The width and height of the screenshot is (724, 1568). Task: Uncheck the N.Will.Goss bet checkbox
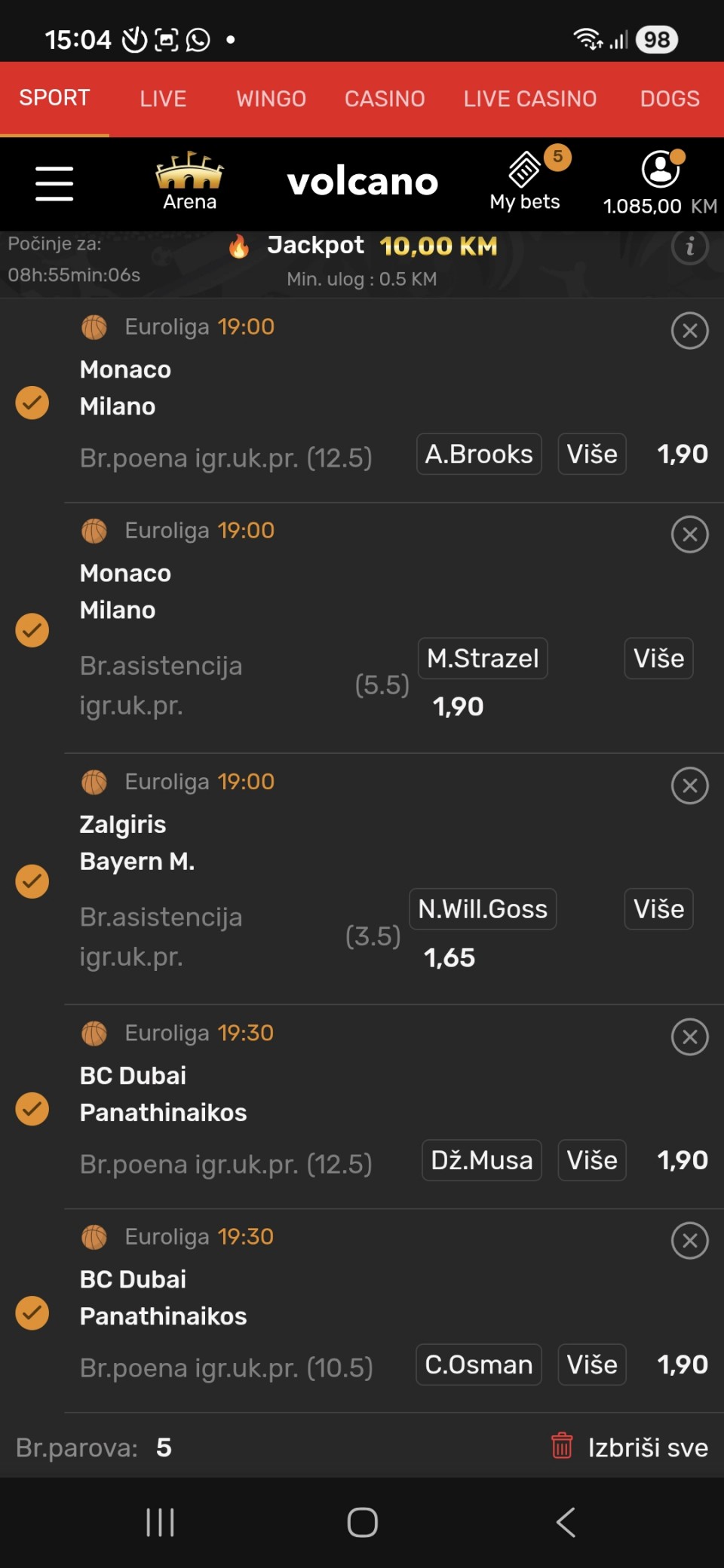tap(32, 881)
